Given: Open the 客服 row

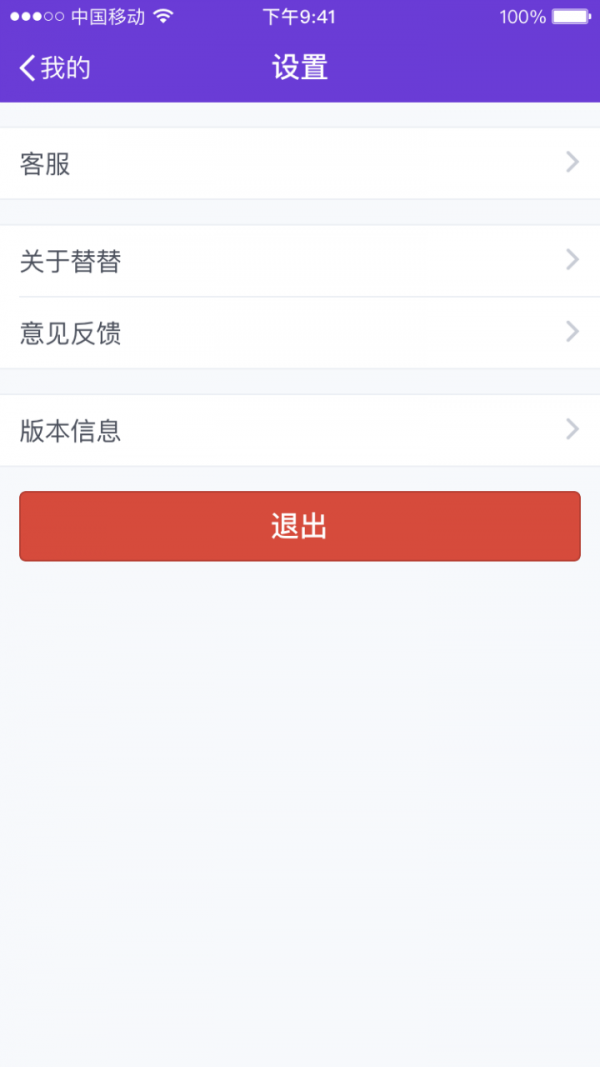Looking at the screenshot, I should click(300, 163).
